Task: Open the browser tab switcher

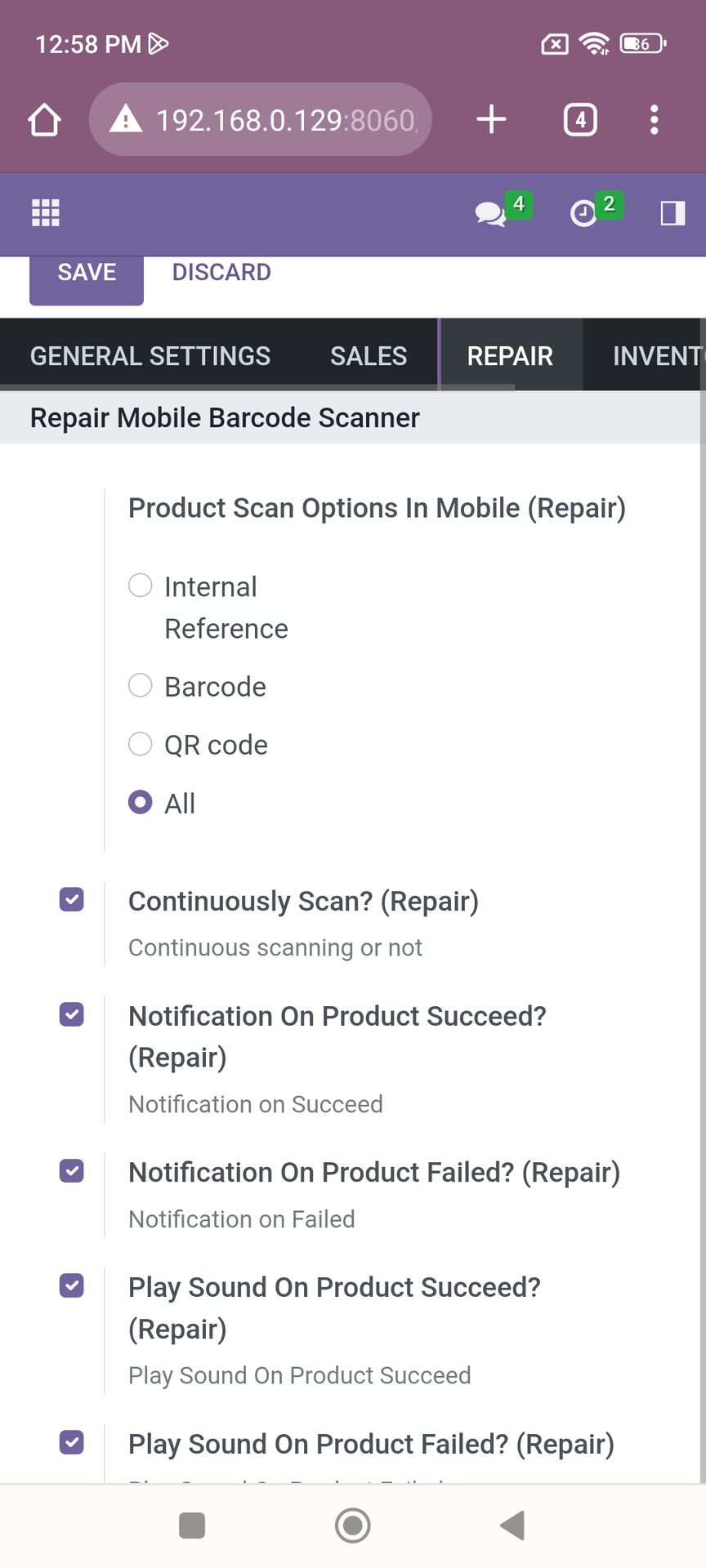Action: point(580,120)
